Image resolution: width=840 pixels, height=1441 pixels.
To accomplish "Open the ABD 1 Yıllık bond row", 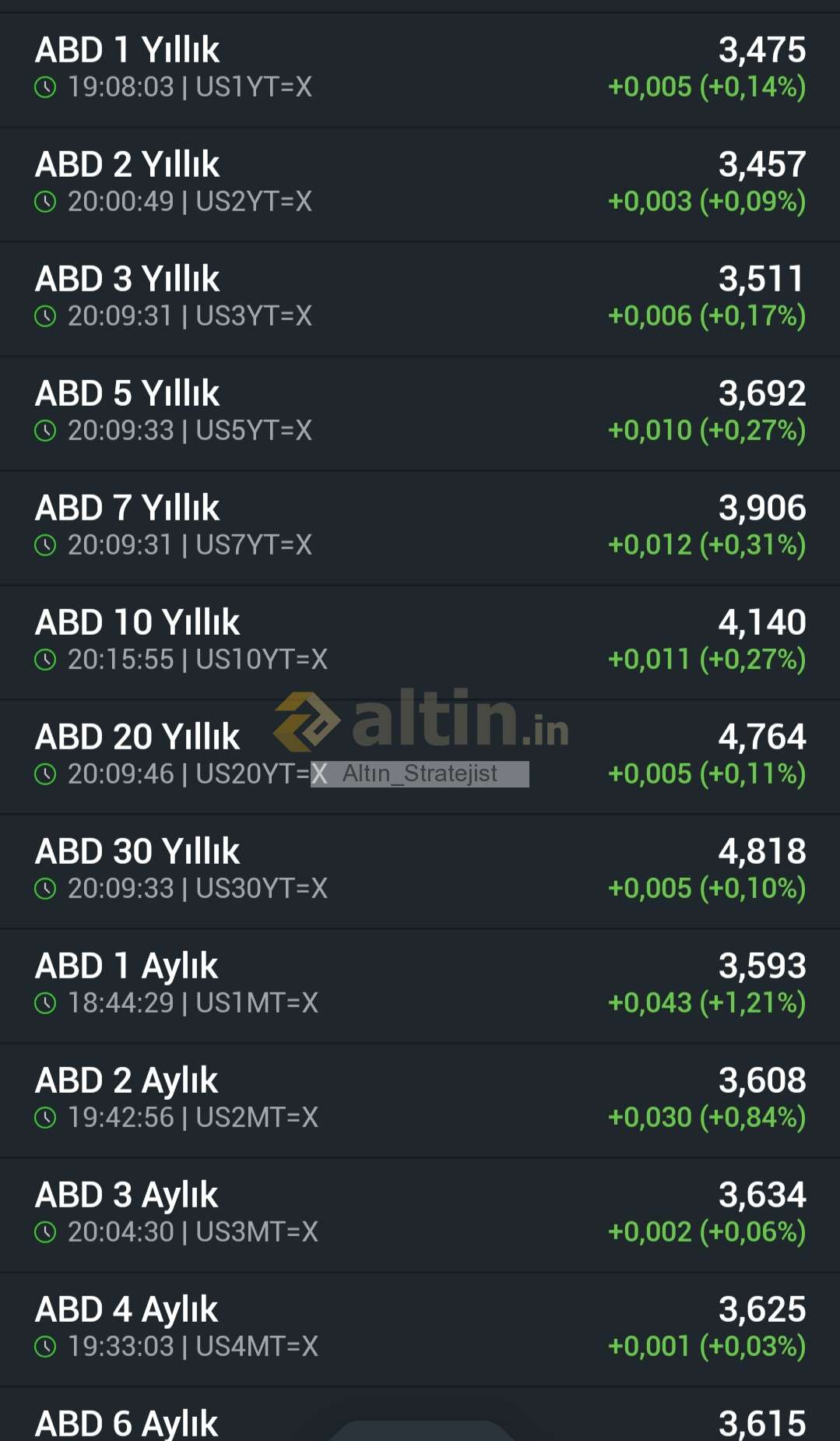I will click(x=420, y=69).
